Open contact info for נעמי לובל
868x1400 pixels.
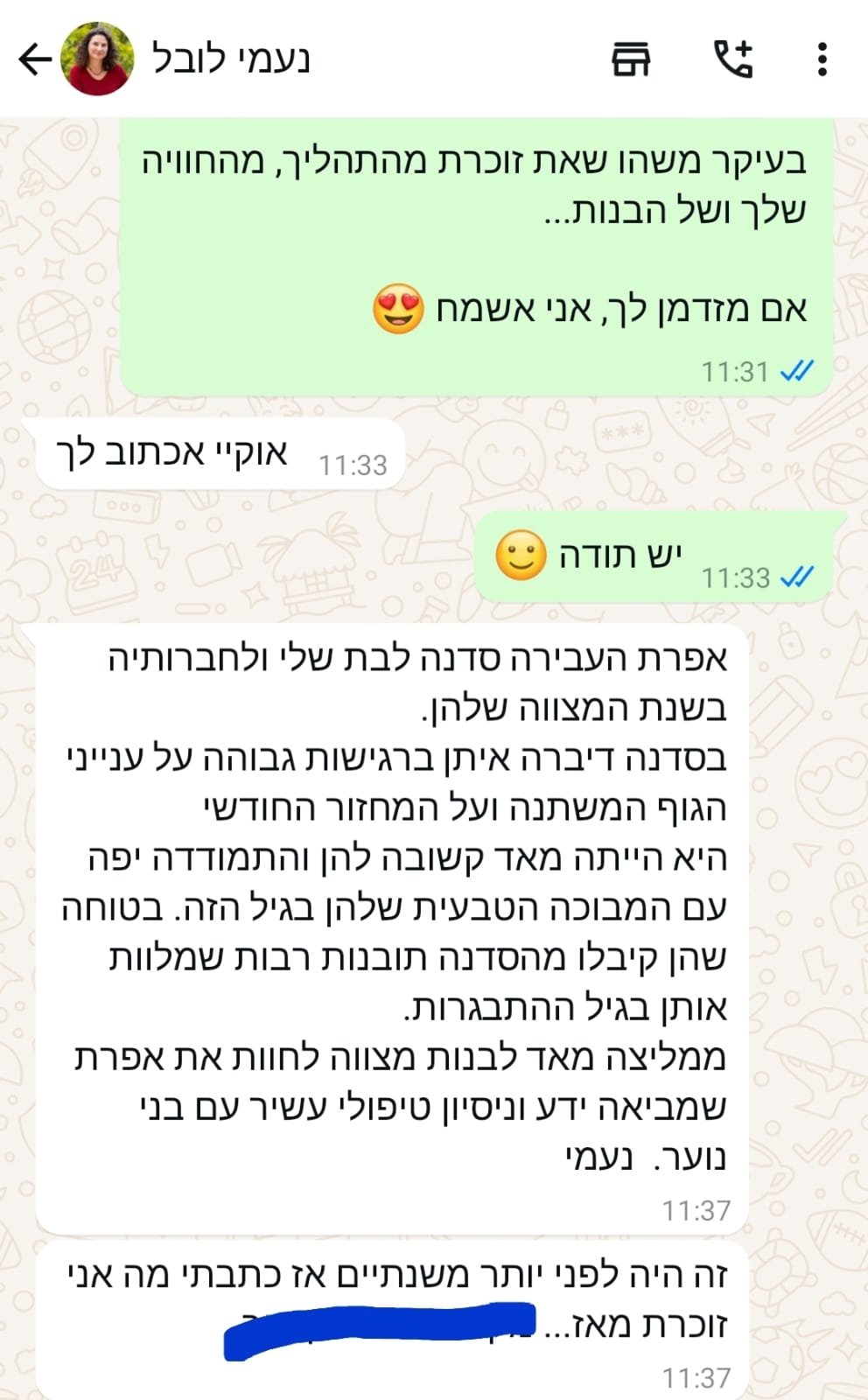tap(231, 59)
